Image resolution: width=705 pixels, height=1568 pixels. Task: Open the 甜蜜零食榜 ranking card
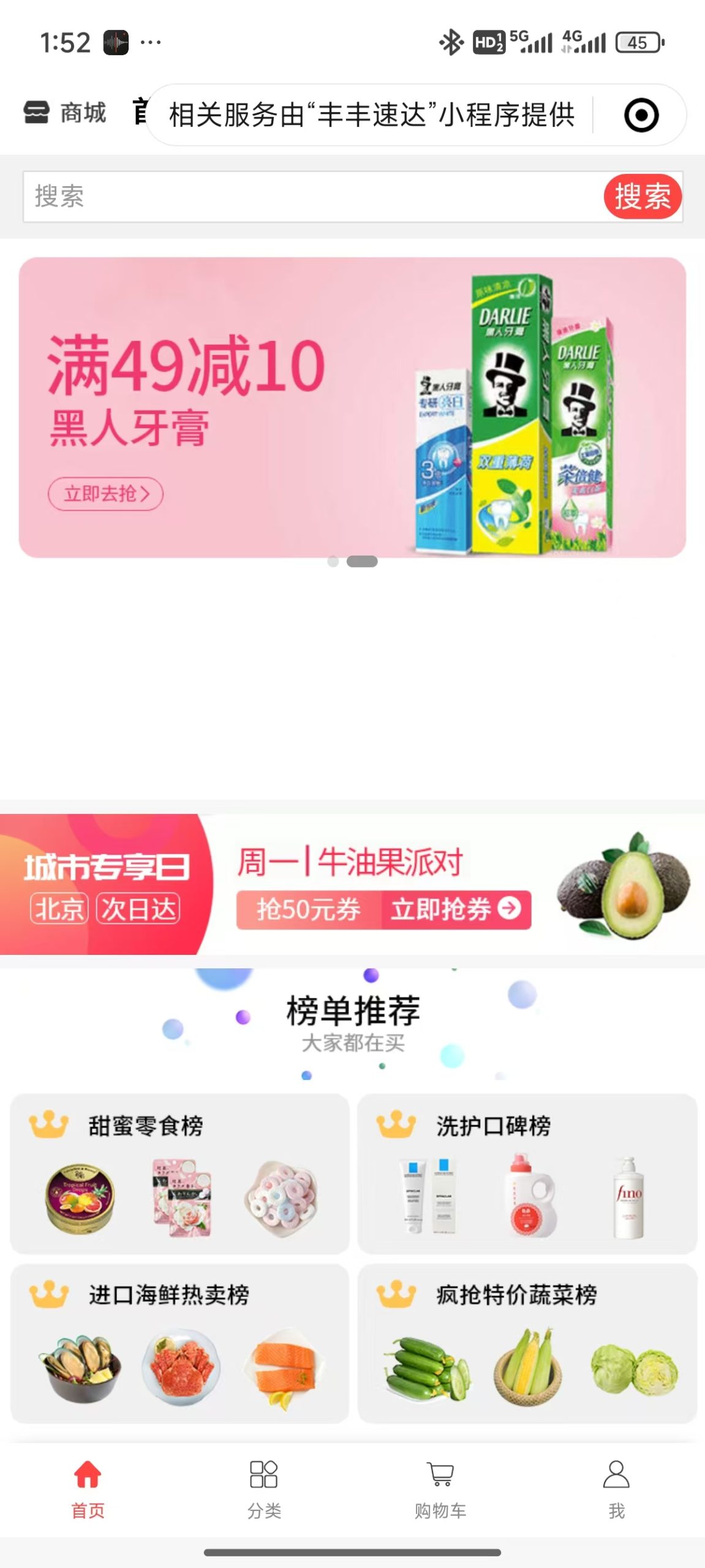(179, 1174)
